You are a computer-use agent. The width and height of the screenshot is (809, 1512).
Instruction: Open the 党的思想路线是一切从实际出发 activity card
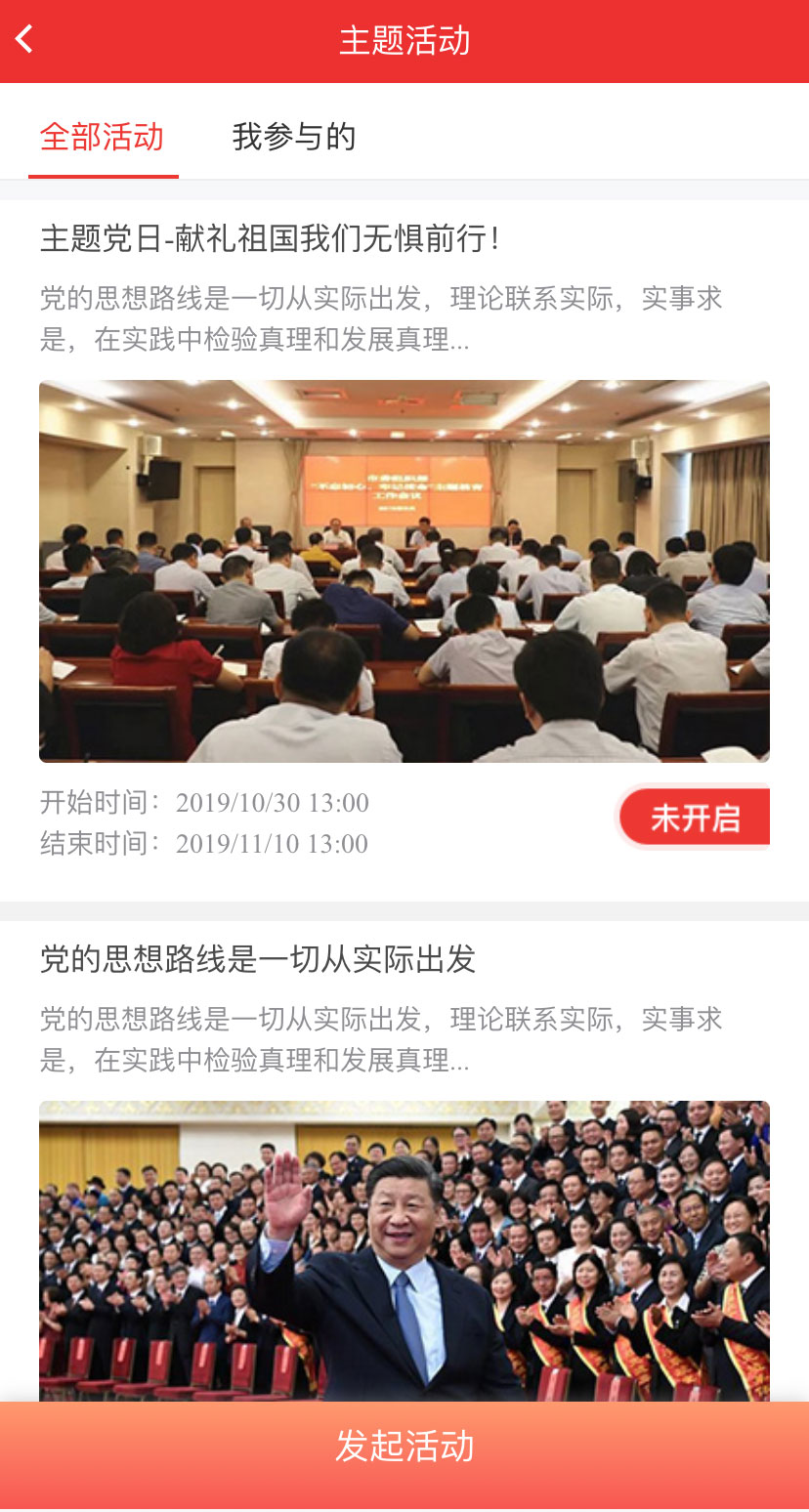coord(404,1160)
